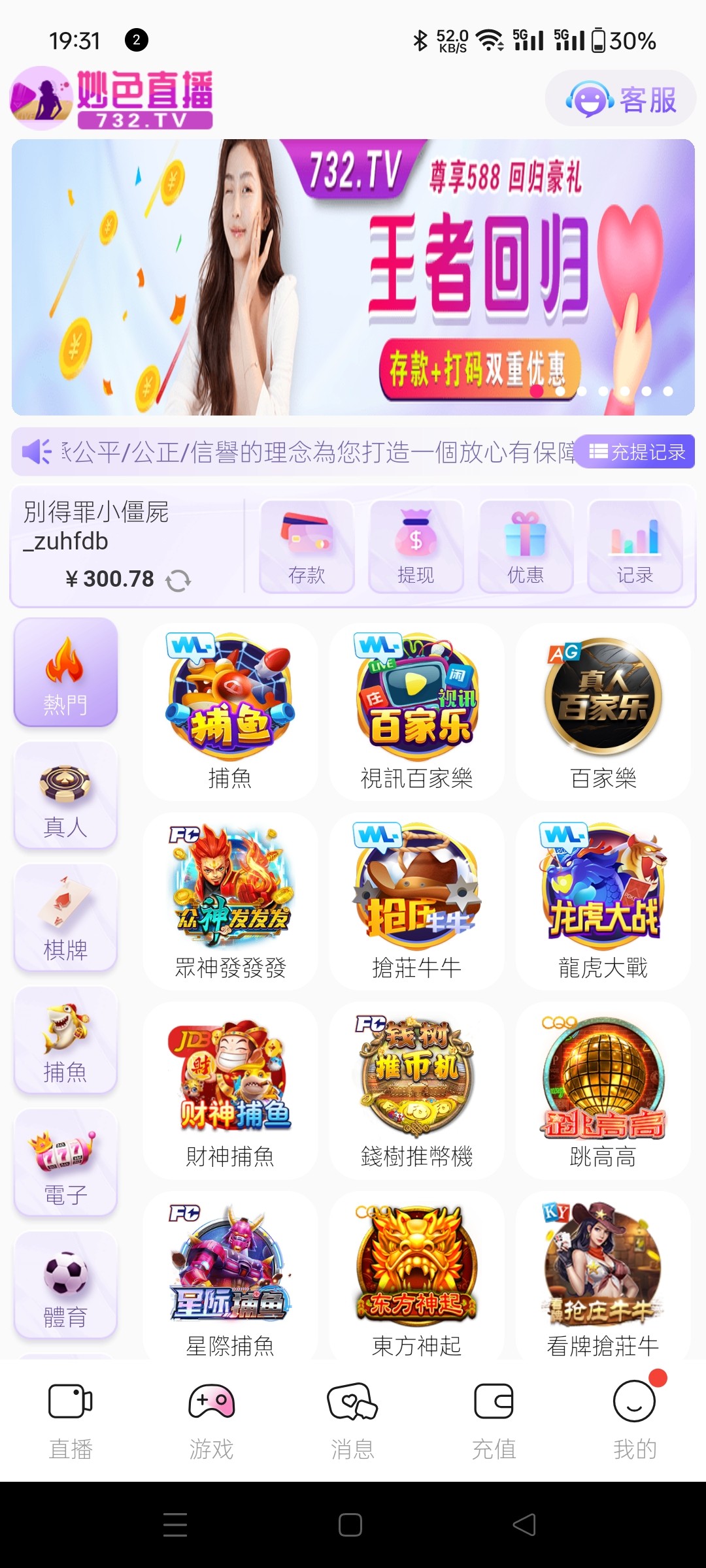
Task: Open the 存款 deposit icon
Action: [x=306, y=546]
